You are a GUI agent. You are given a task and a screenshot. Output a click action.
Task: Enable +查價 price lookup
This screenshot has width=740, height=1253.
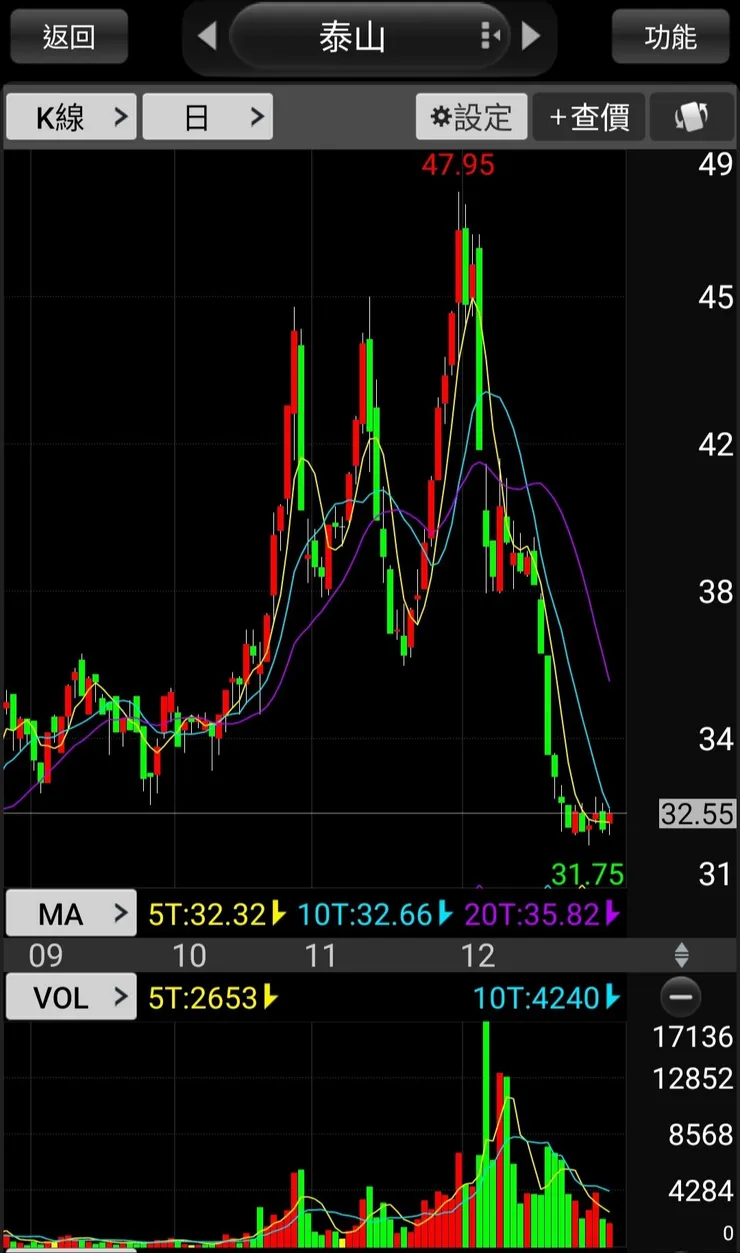tap(589, 118)
